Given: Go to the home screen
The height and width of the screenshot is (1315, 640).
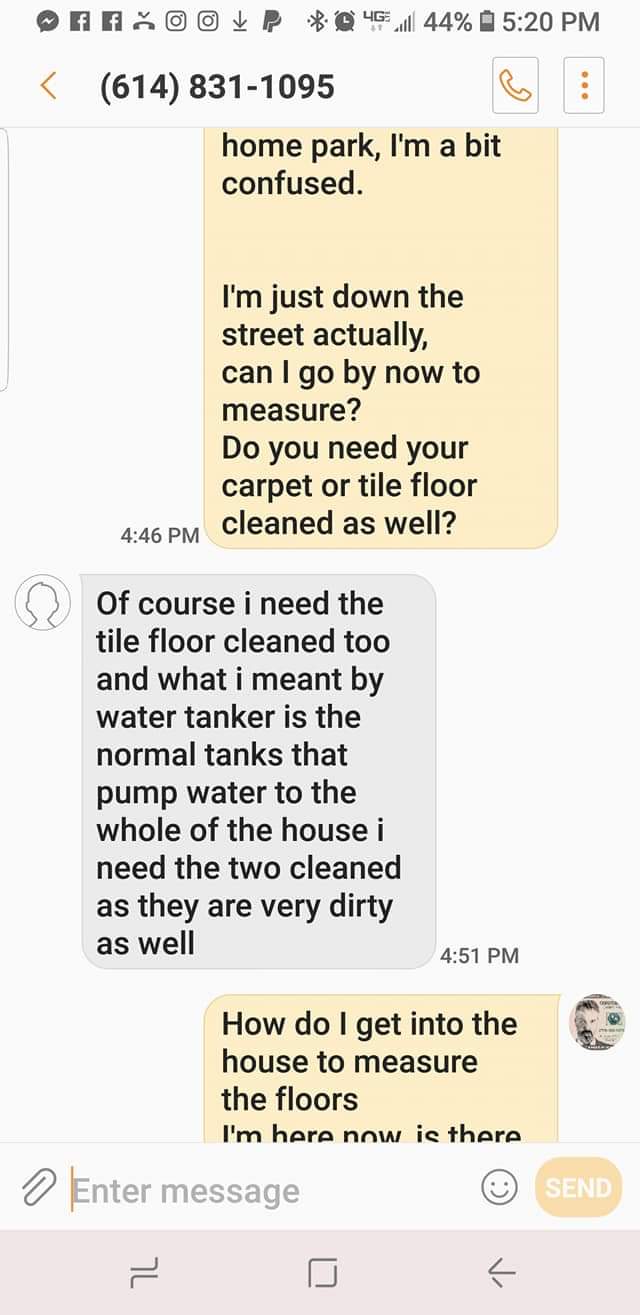Looking at the screenshot, I should click(322, 1271).
